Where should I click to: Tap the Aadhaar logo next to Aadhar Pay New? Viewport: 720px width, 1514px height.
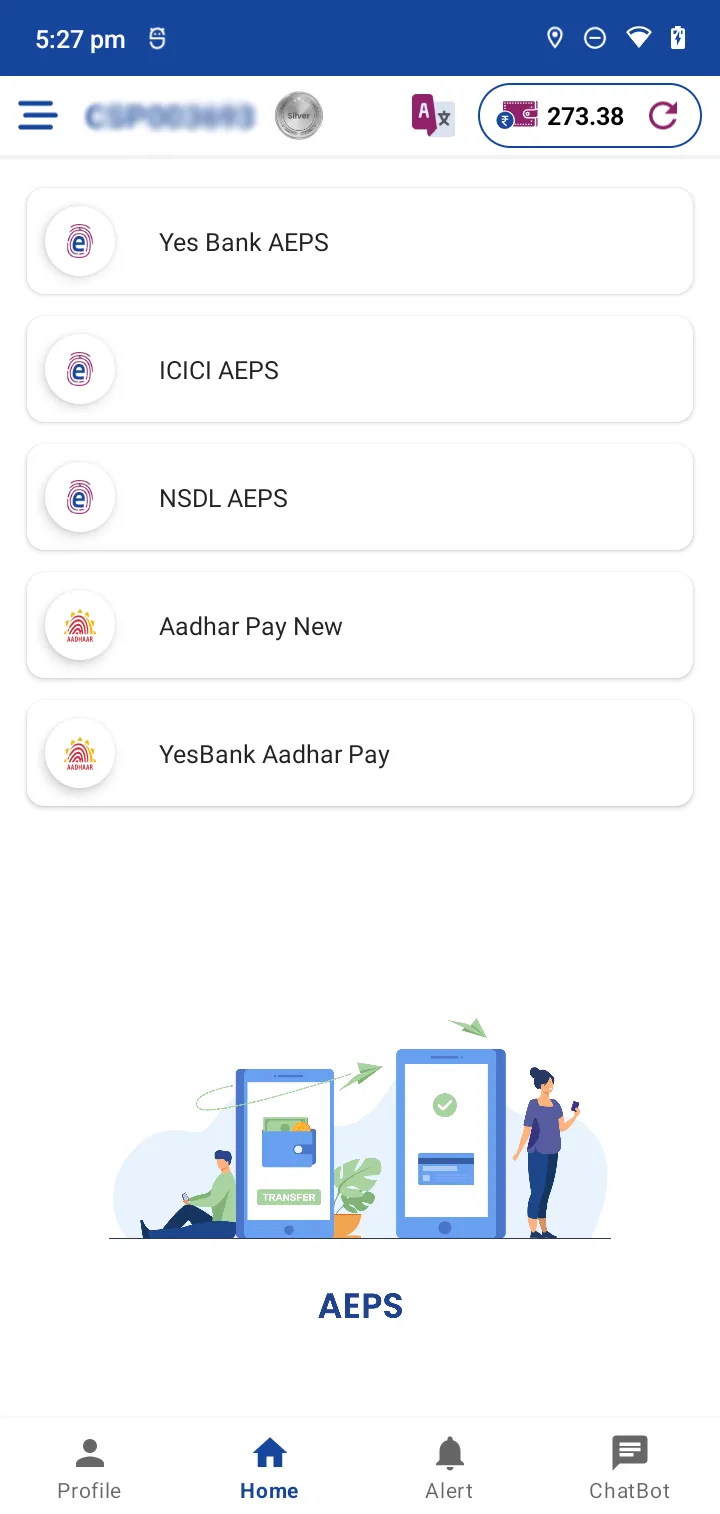[79, 625]
